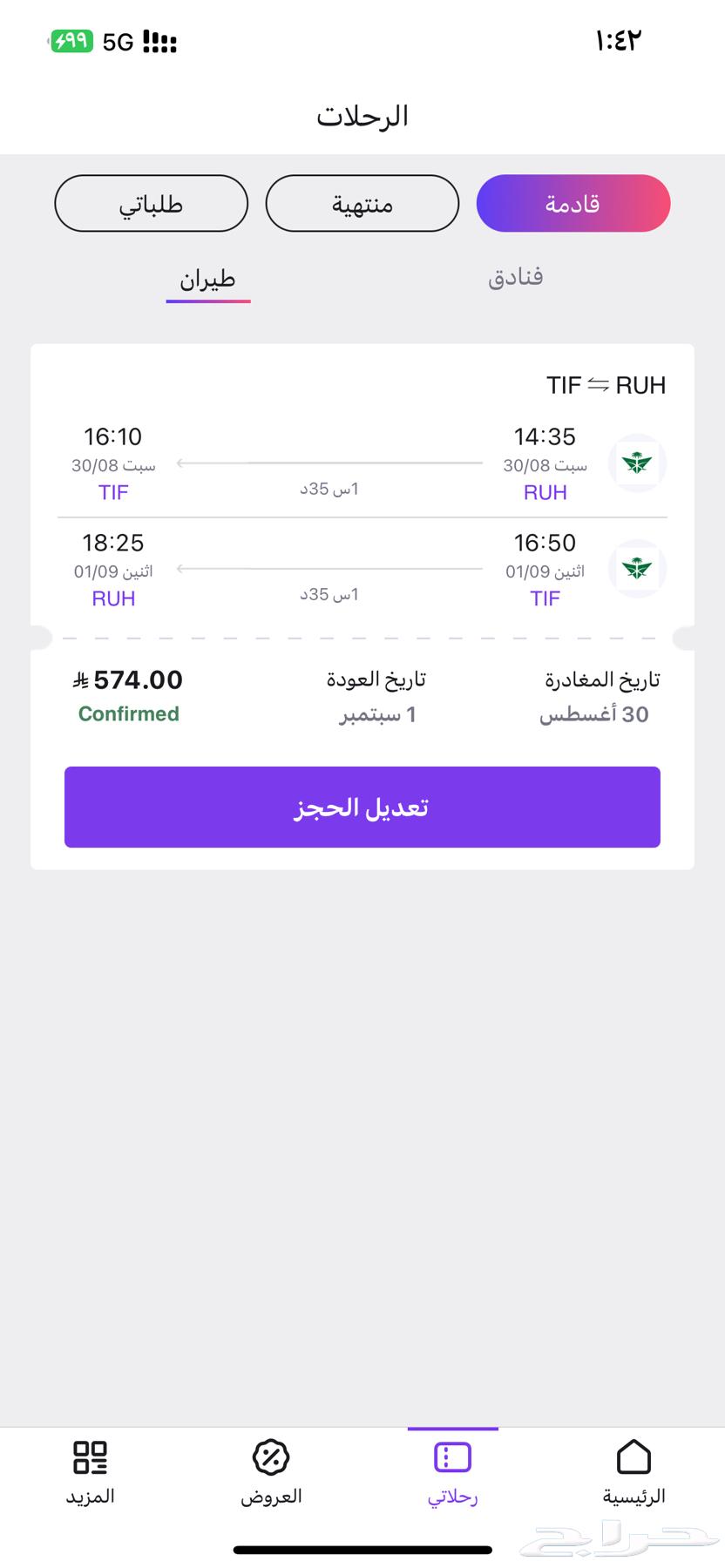Open the العروض (Offers) discount icon

click(x=272, y=1456)
